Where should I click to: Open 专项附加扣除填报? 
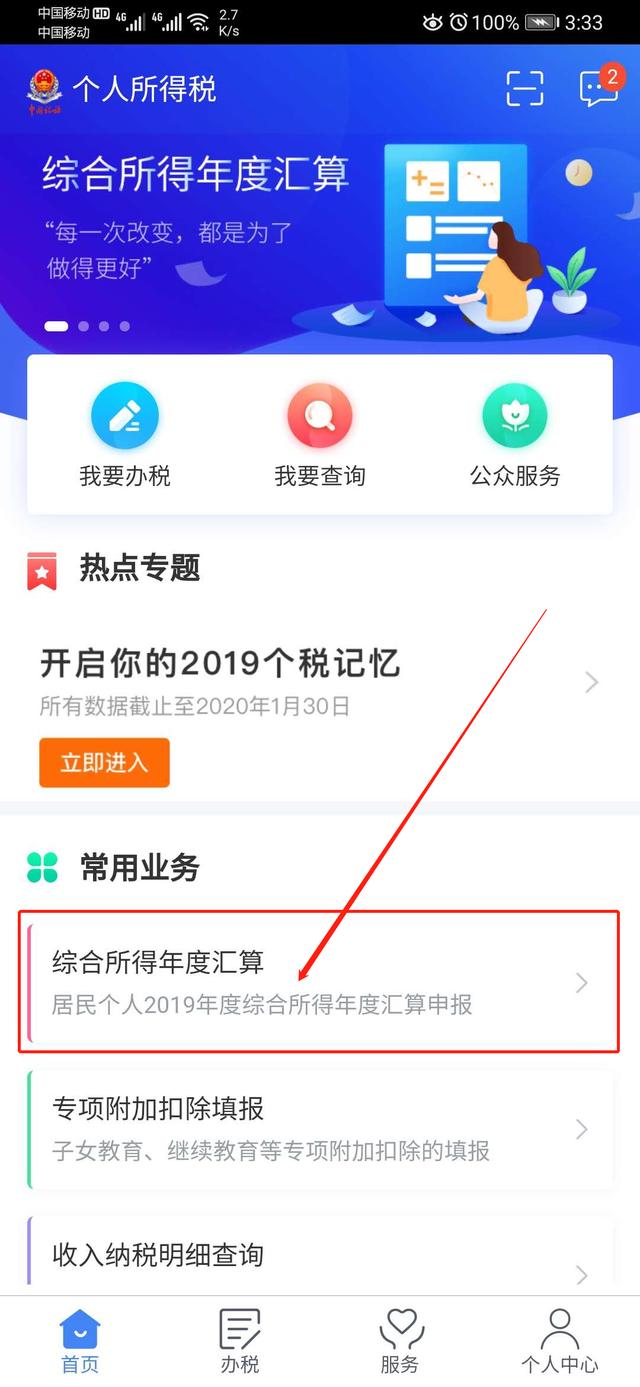click(320, 1129)
